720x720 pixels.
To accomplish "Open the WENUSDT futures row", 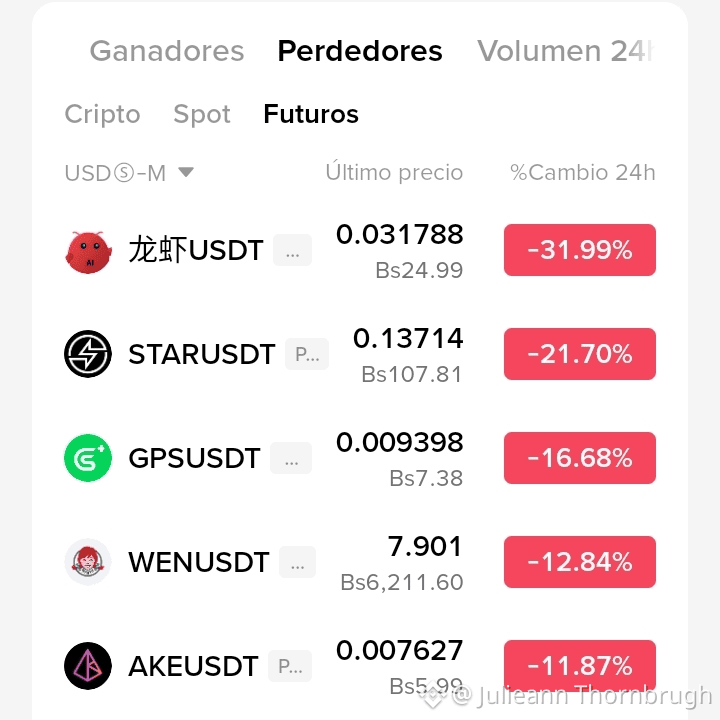I will tap(360, 562).
